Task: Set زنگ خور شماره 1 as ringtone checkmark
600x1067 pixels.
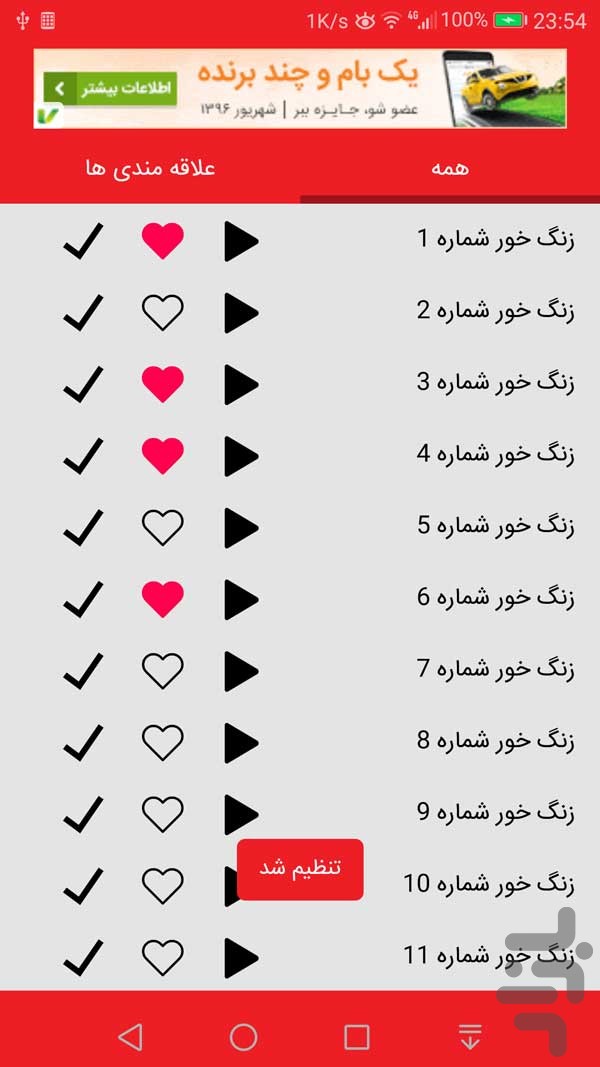Action: [x=83, y=241]
